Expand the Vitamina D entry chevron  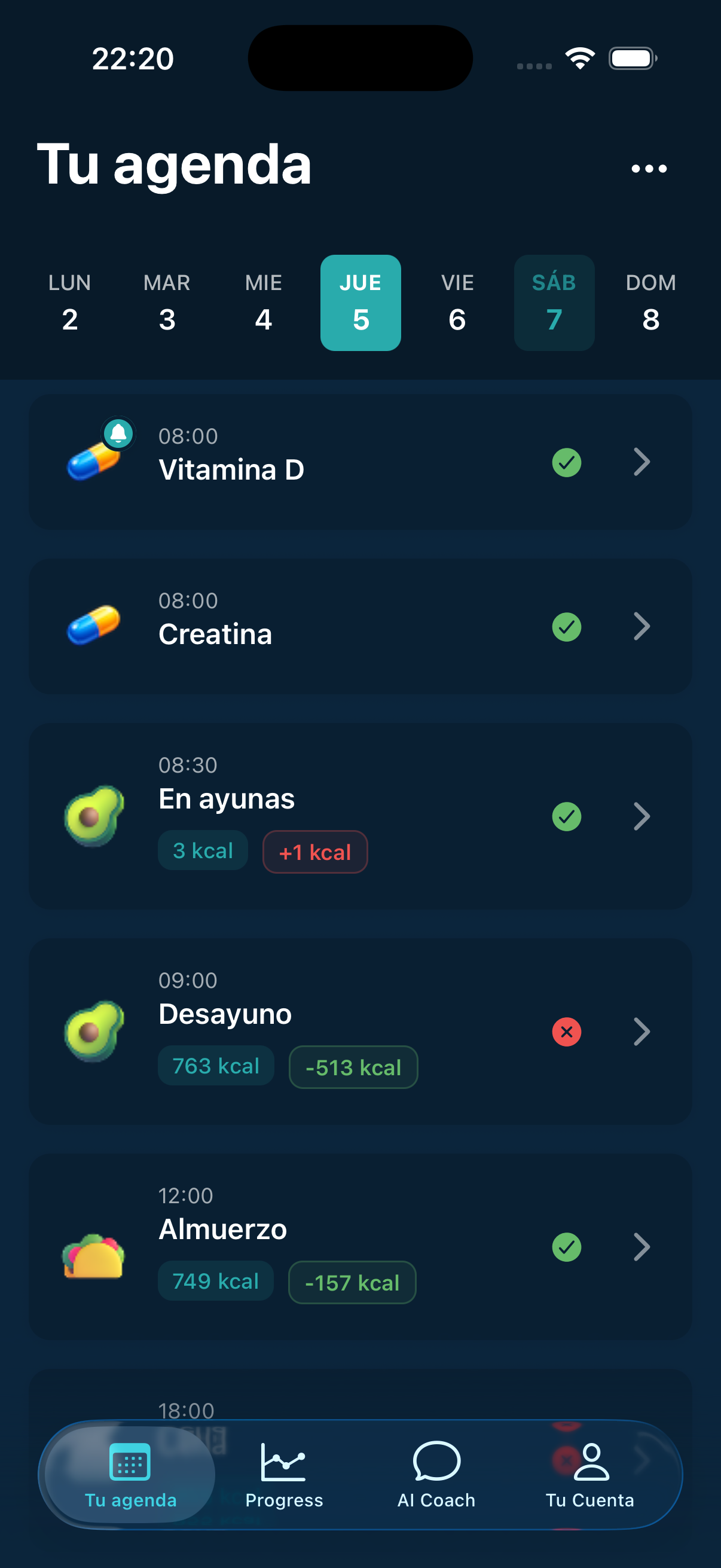[642, 463]
